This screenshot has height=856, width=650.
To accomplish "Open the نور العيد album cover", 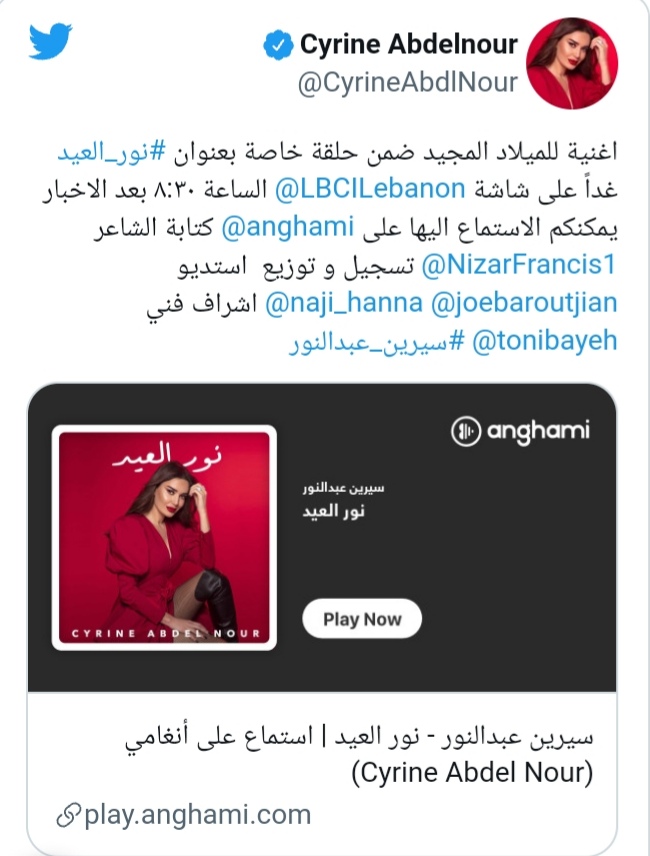I will (162, 538).
